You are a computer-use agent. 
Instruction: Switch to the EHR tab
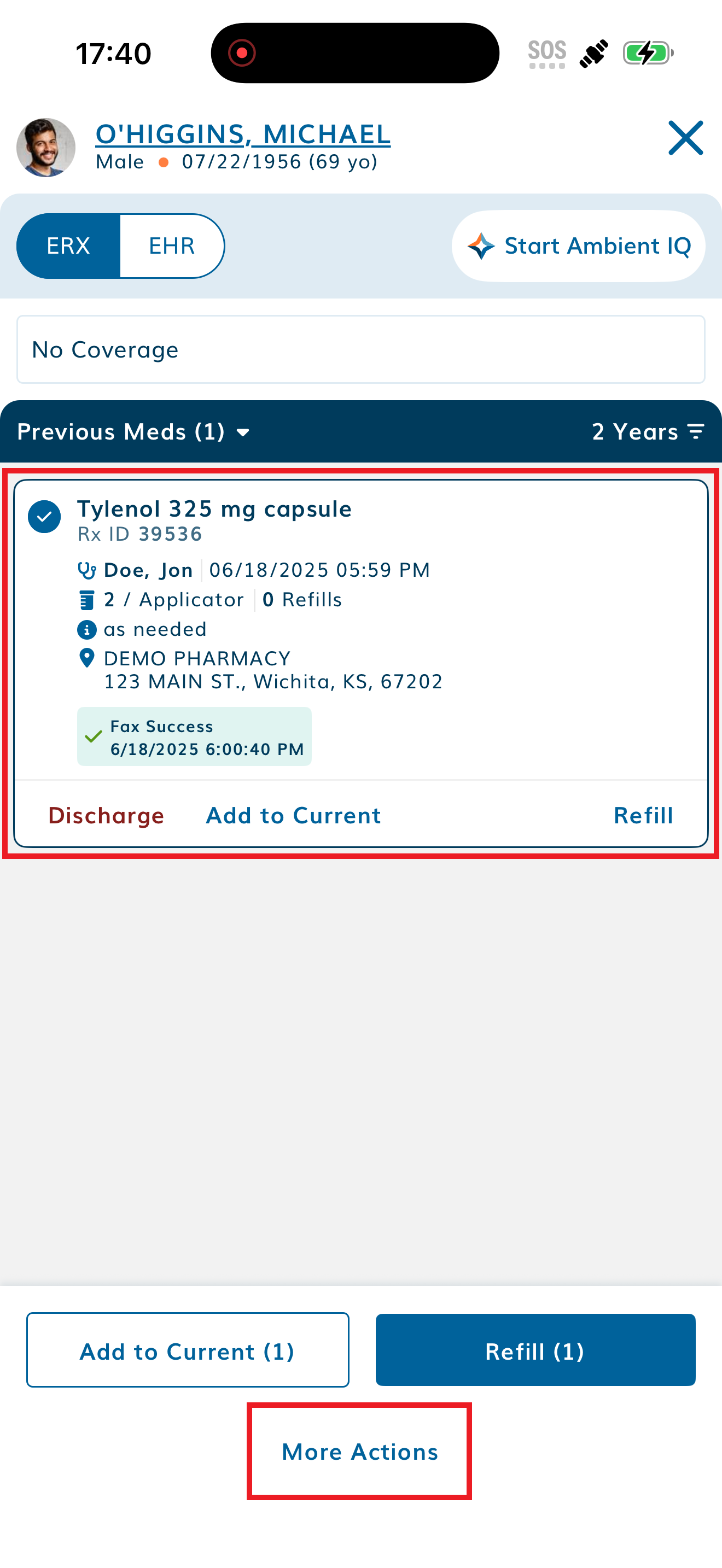171,245
